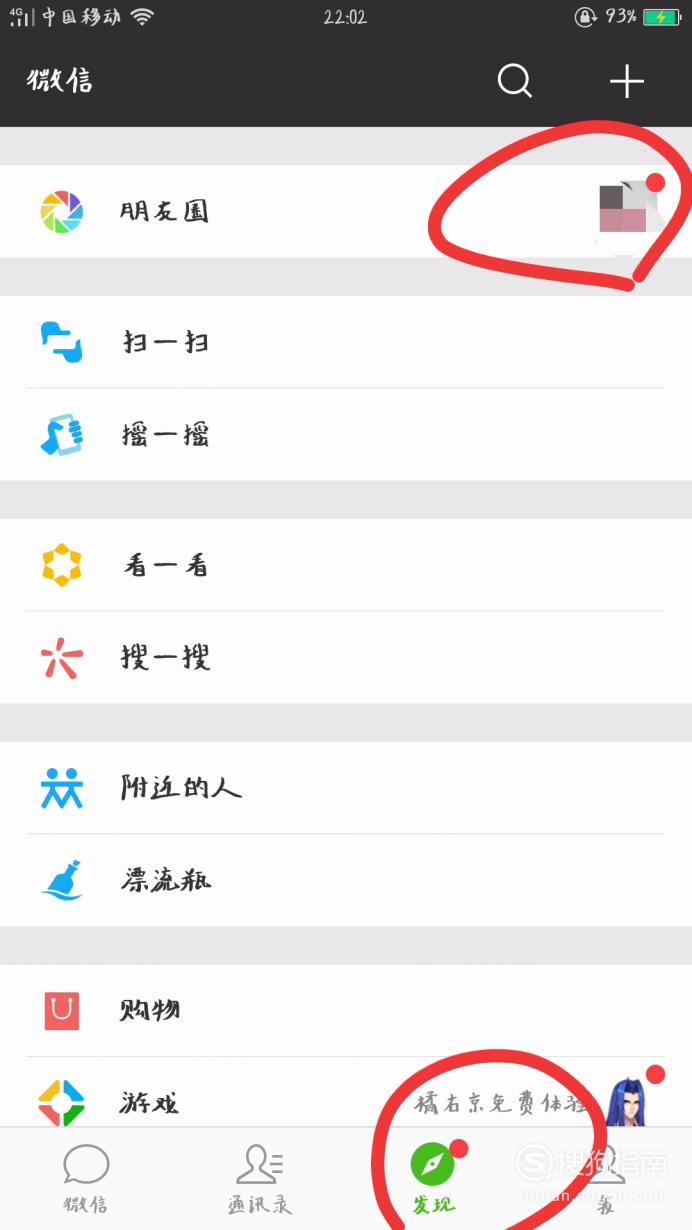Open 扫一扫 scanner

click(346, 342)
